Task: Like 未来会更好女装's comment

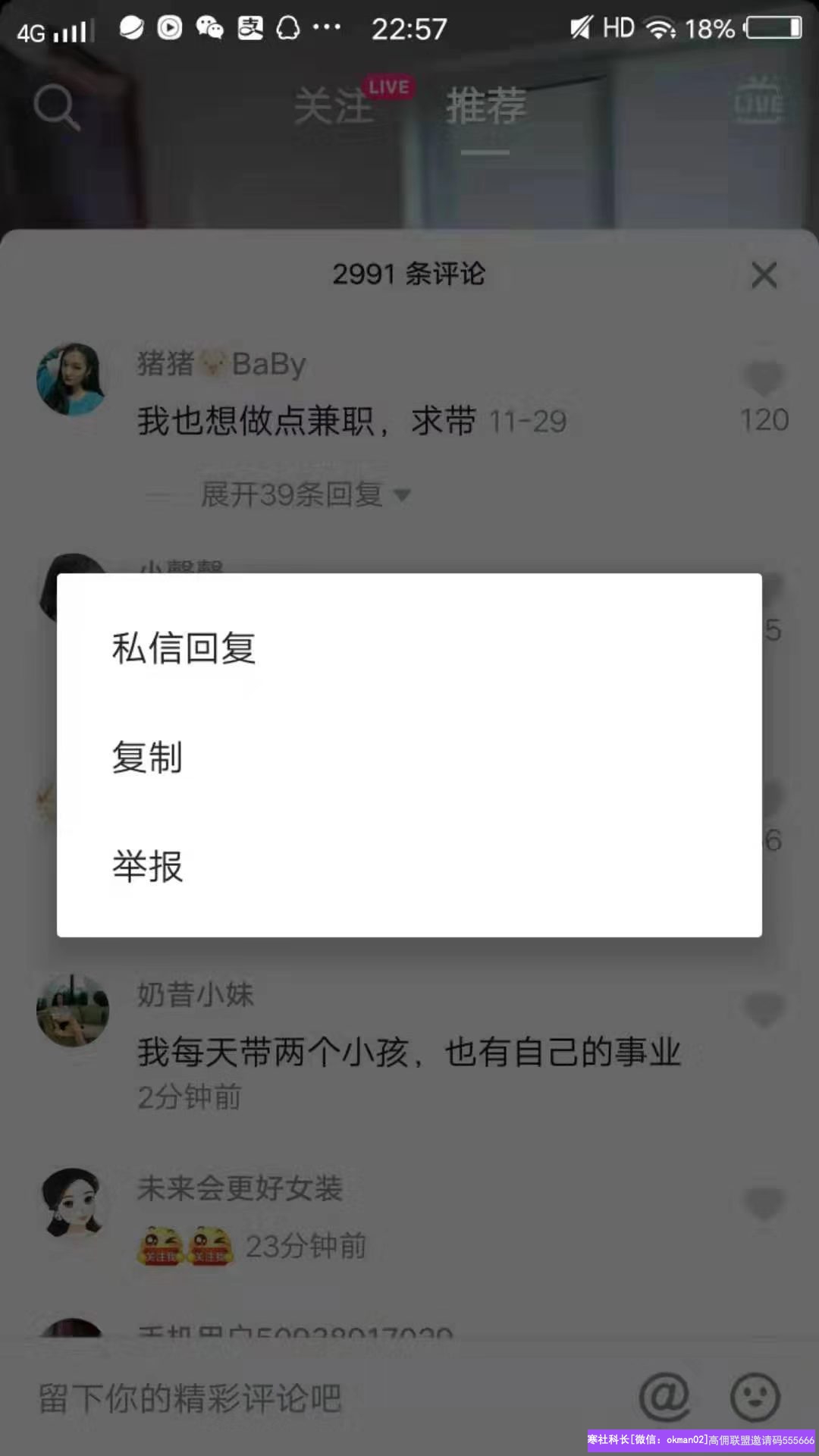Action: point(764,1203)
